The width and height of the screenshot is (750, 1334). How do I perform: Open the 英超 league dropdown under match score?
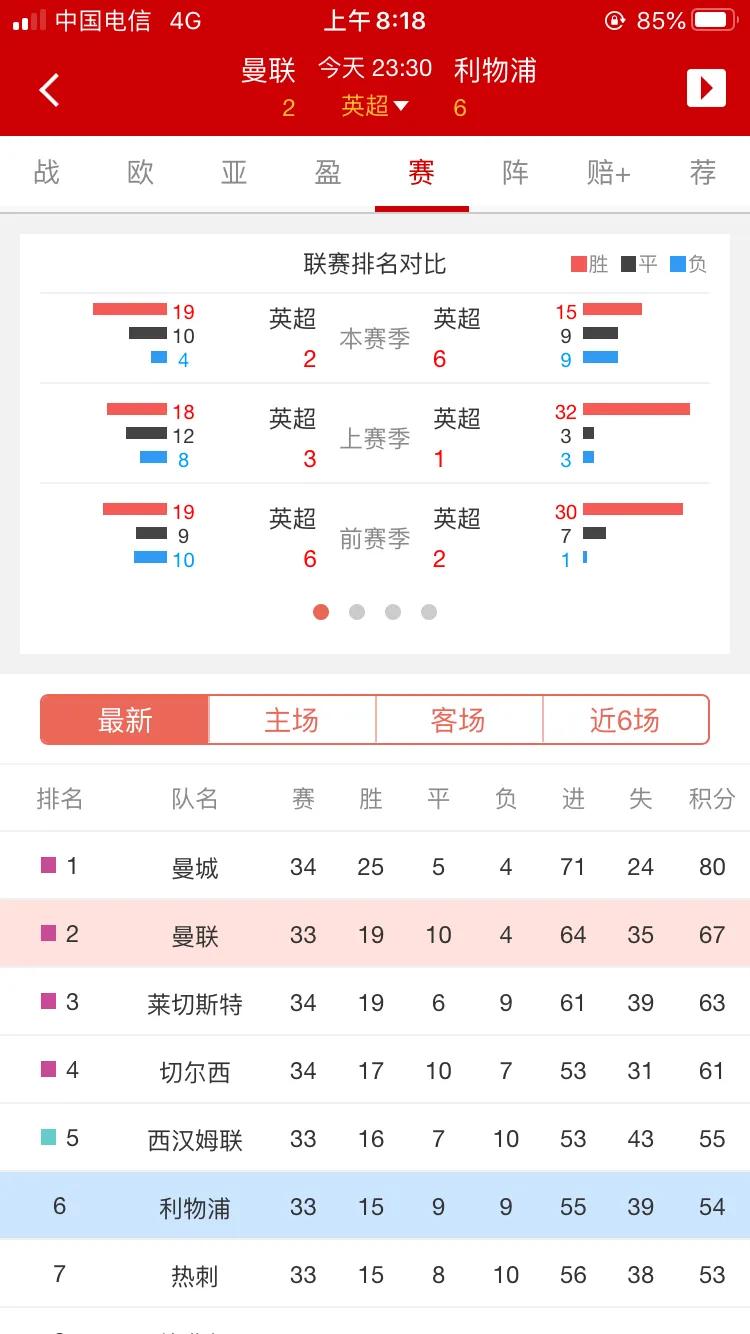374,106
